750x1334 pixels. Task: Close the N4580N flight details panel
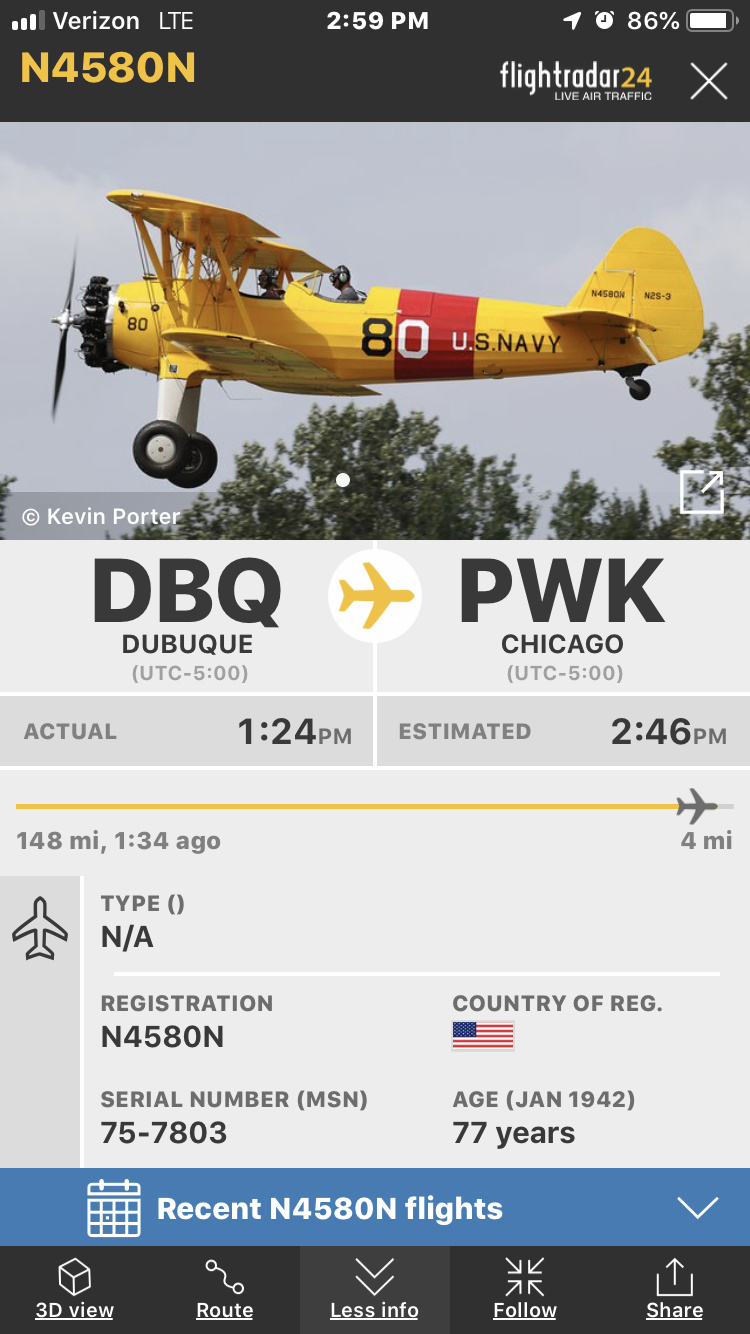[x=708, y=81]
